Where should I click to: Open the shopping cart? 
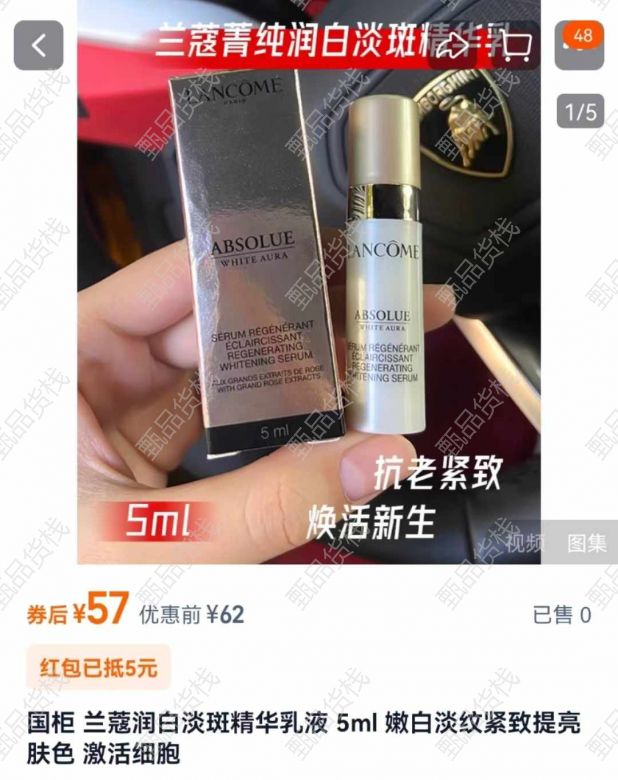(515, 45)
